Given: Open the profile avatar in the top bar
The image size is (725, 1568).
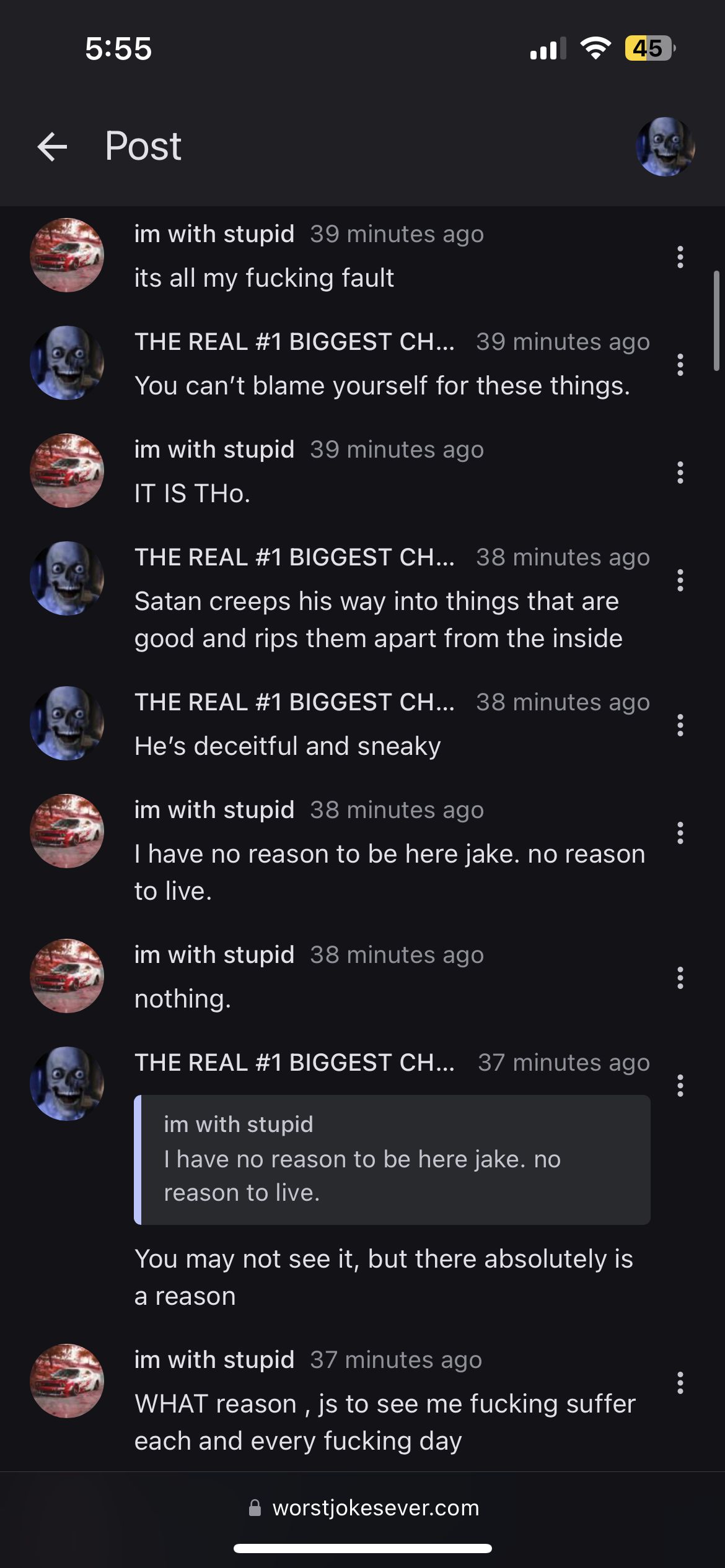Looking at the screenshot, I should coord(666,147).
